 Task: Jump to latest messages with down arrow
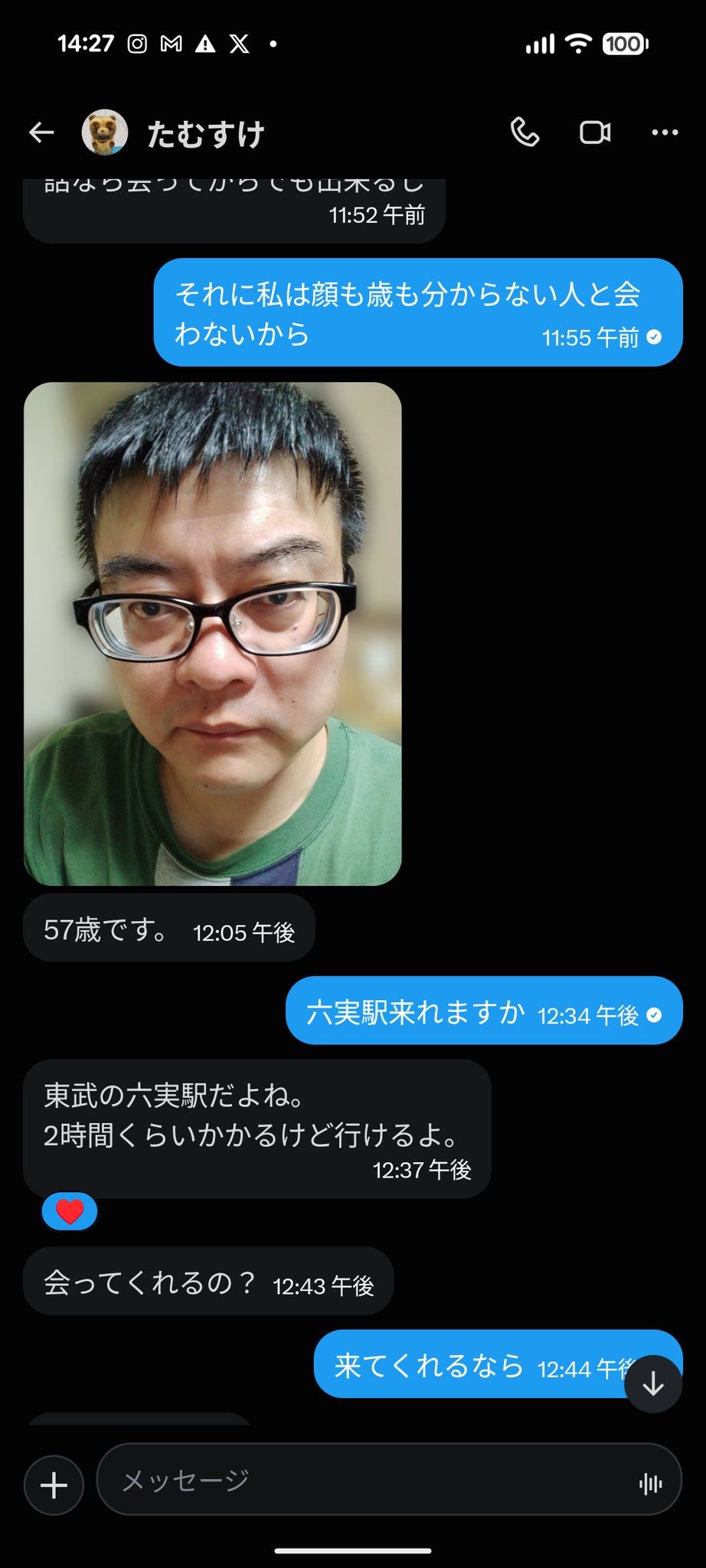pyautogui.click(x=653, y=1383)
